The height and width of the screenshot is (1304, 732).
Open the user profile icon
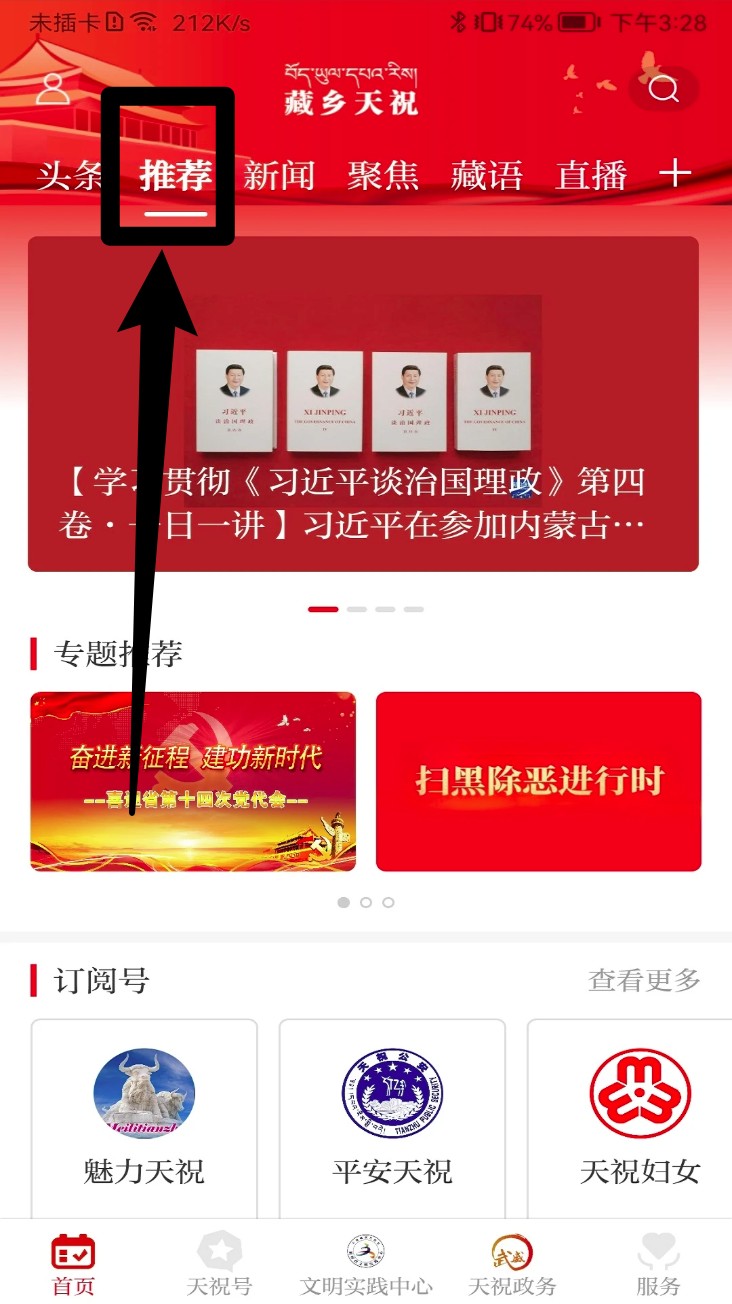point(52,88)
